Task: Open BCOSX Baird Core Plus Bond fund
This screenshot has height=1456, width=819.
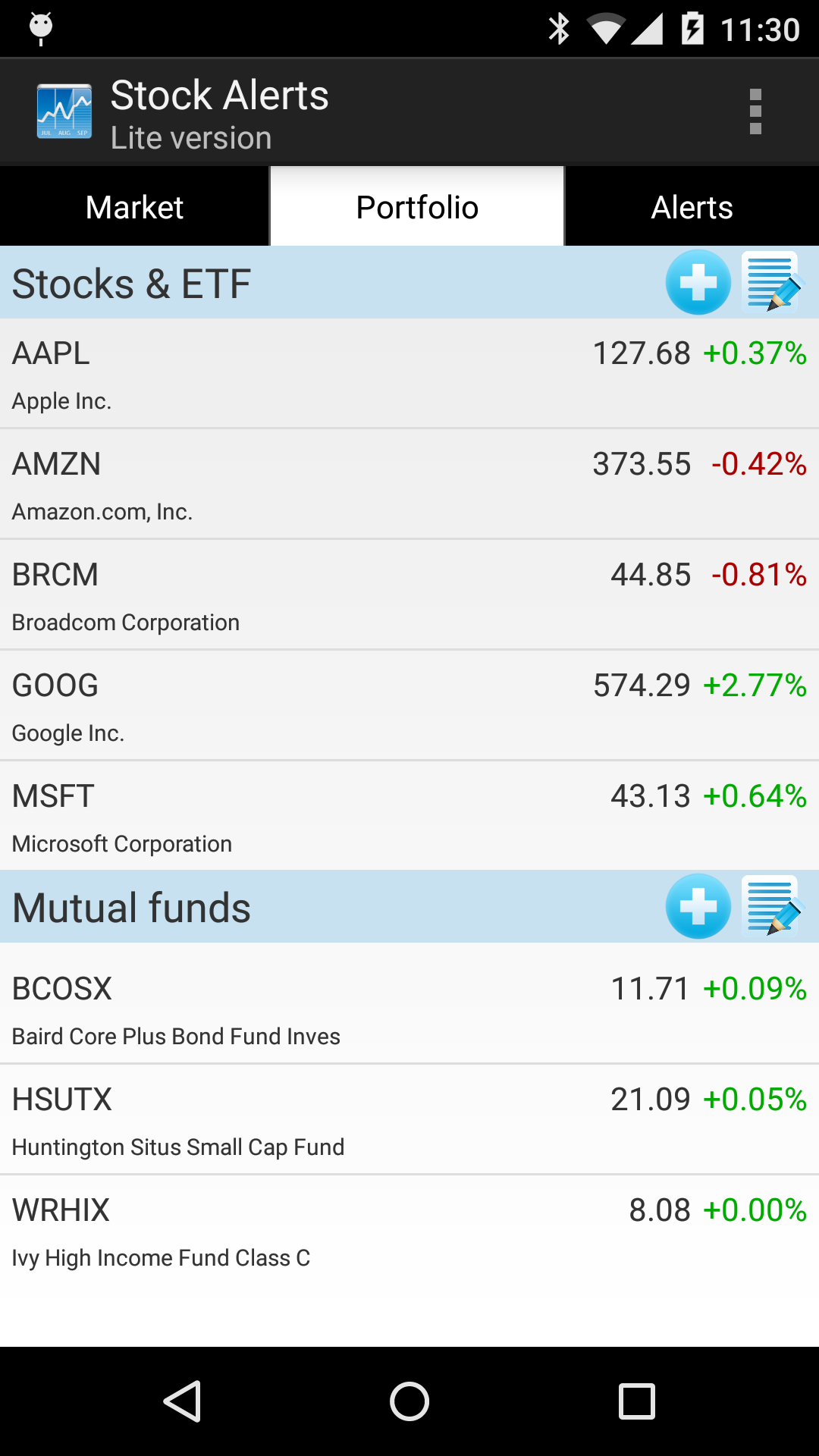Action: [x=409, y=1003]
